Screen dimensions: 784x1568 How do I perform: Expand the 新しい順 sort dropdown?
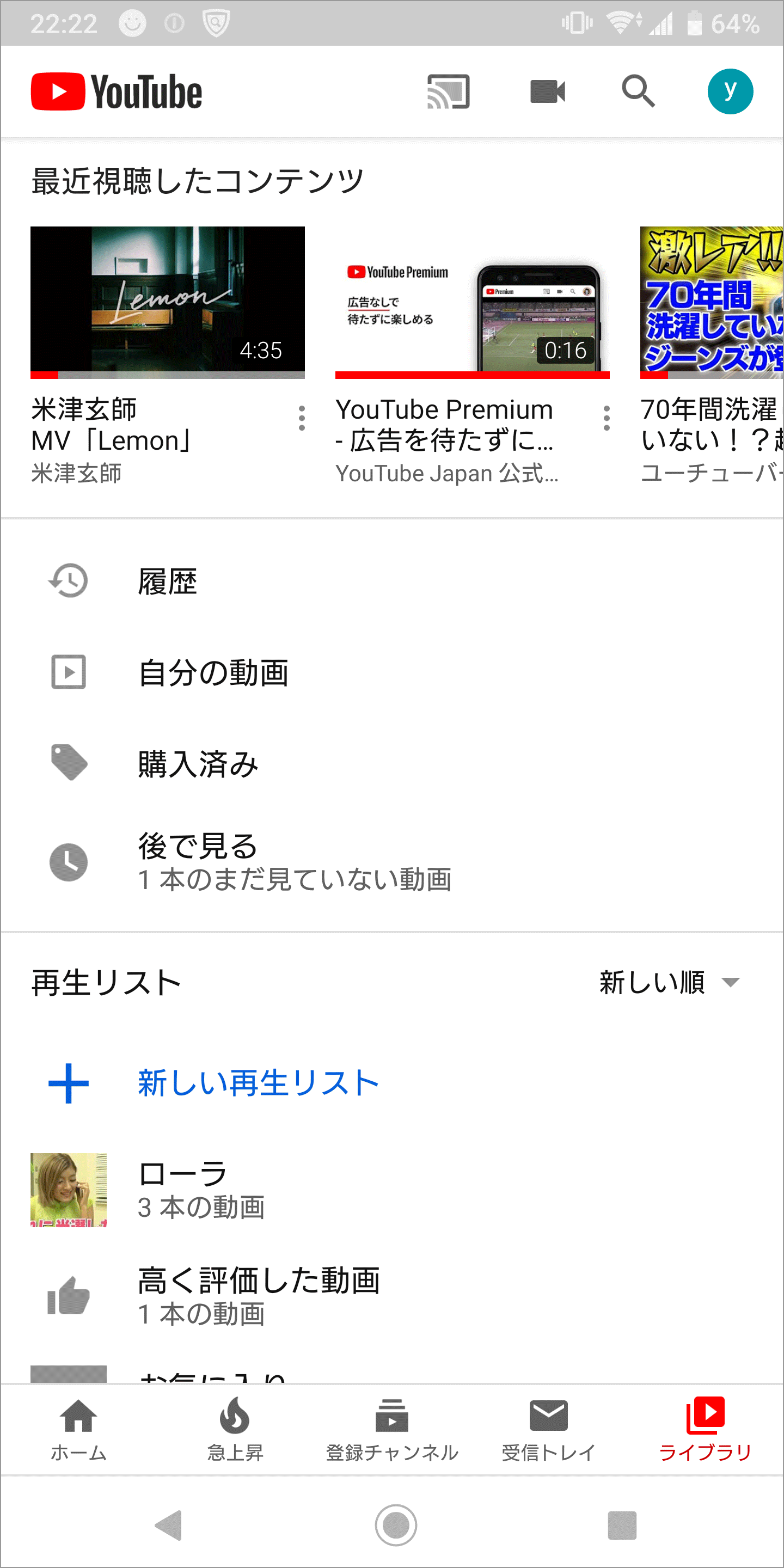pyautogui.click(x=669, y=982)
